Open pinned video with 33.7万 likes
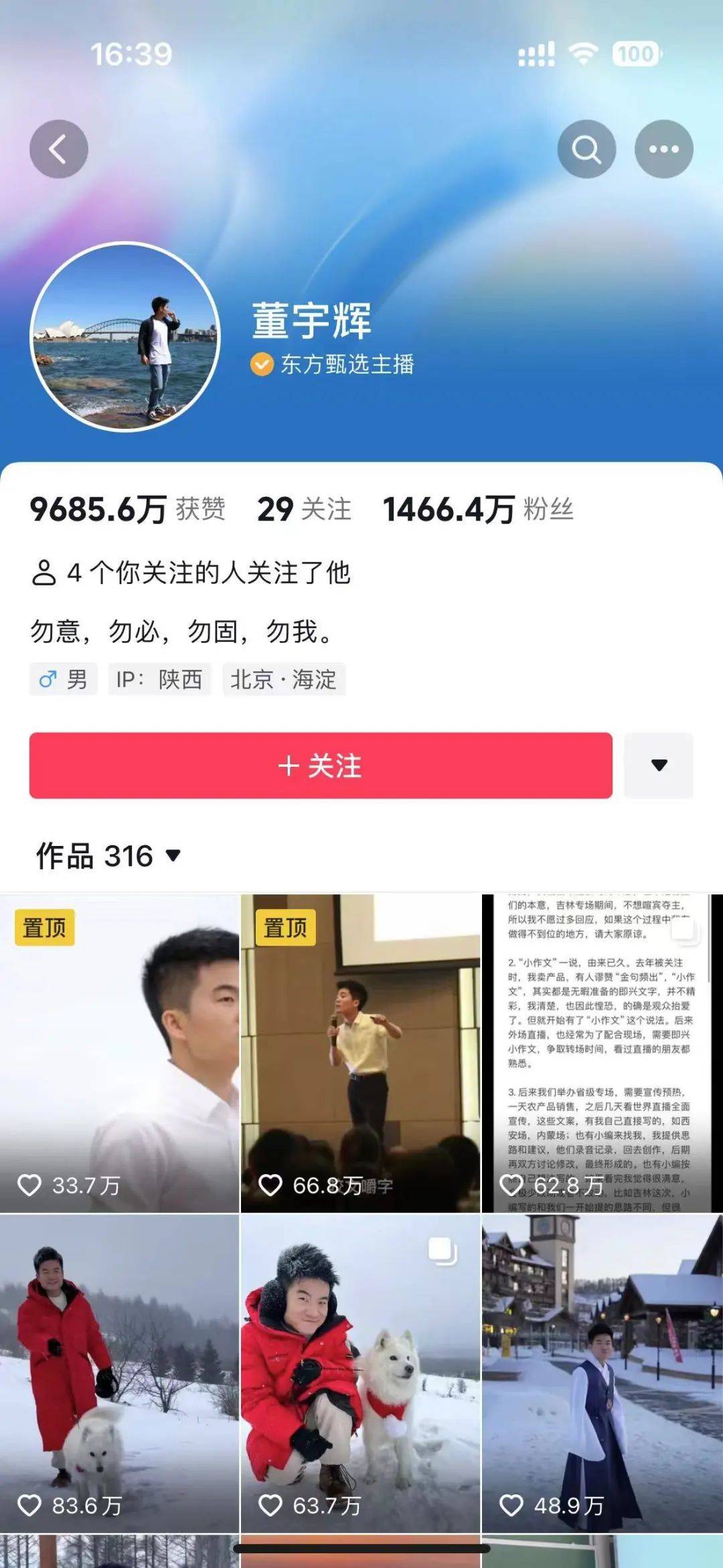The image size is (723, 1568). click(119, 1053)
